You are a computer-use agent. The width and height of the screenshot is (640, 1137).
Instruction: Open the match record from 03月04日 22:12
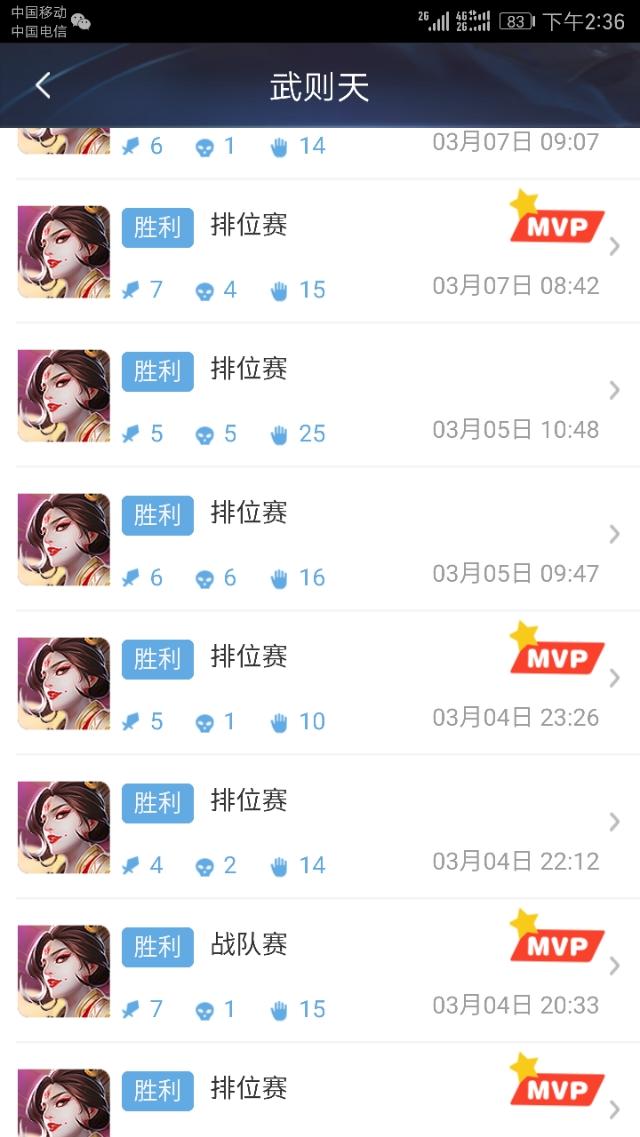coord(320,828)
